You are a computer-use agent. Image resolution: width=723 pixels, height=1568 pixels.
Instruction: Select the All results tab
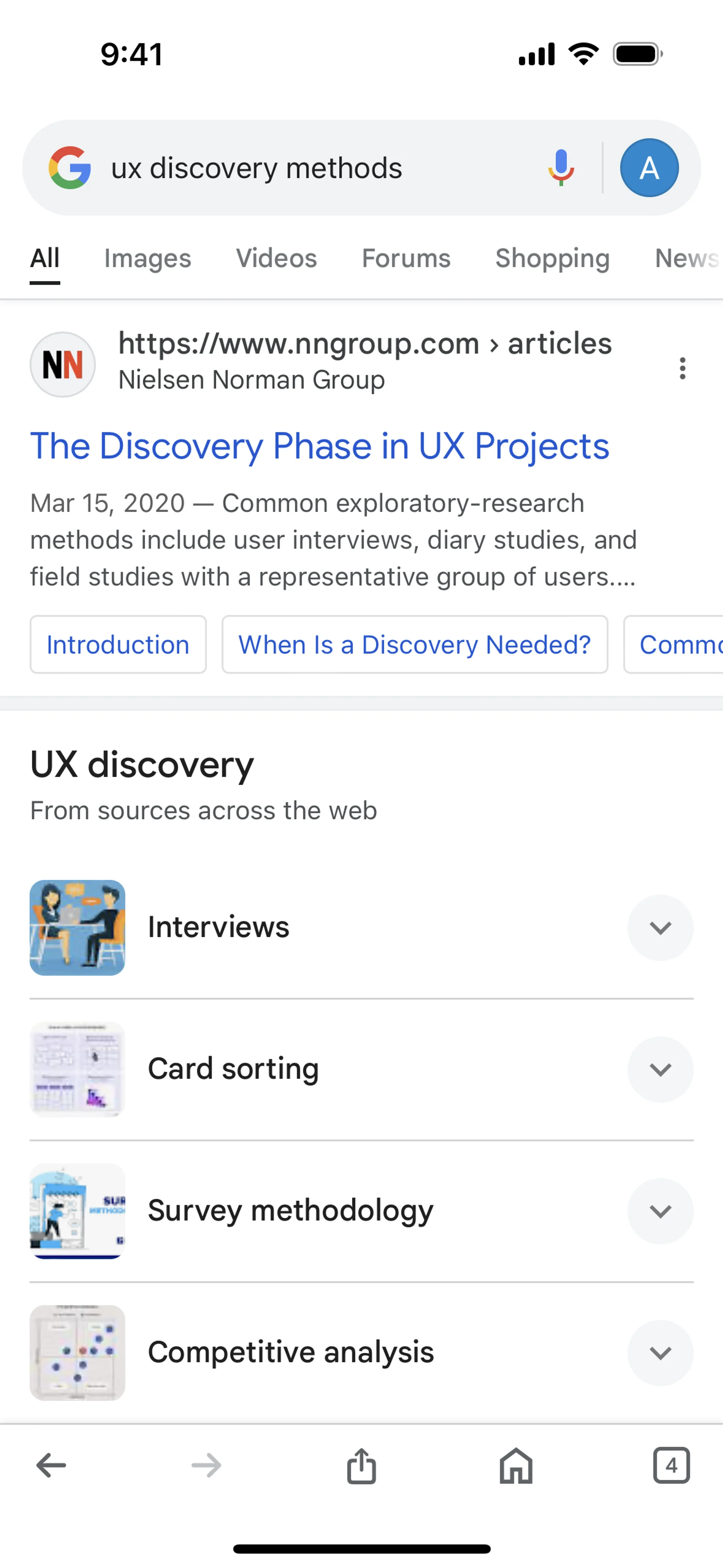tap(45, 258)
